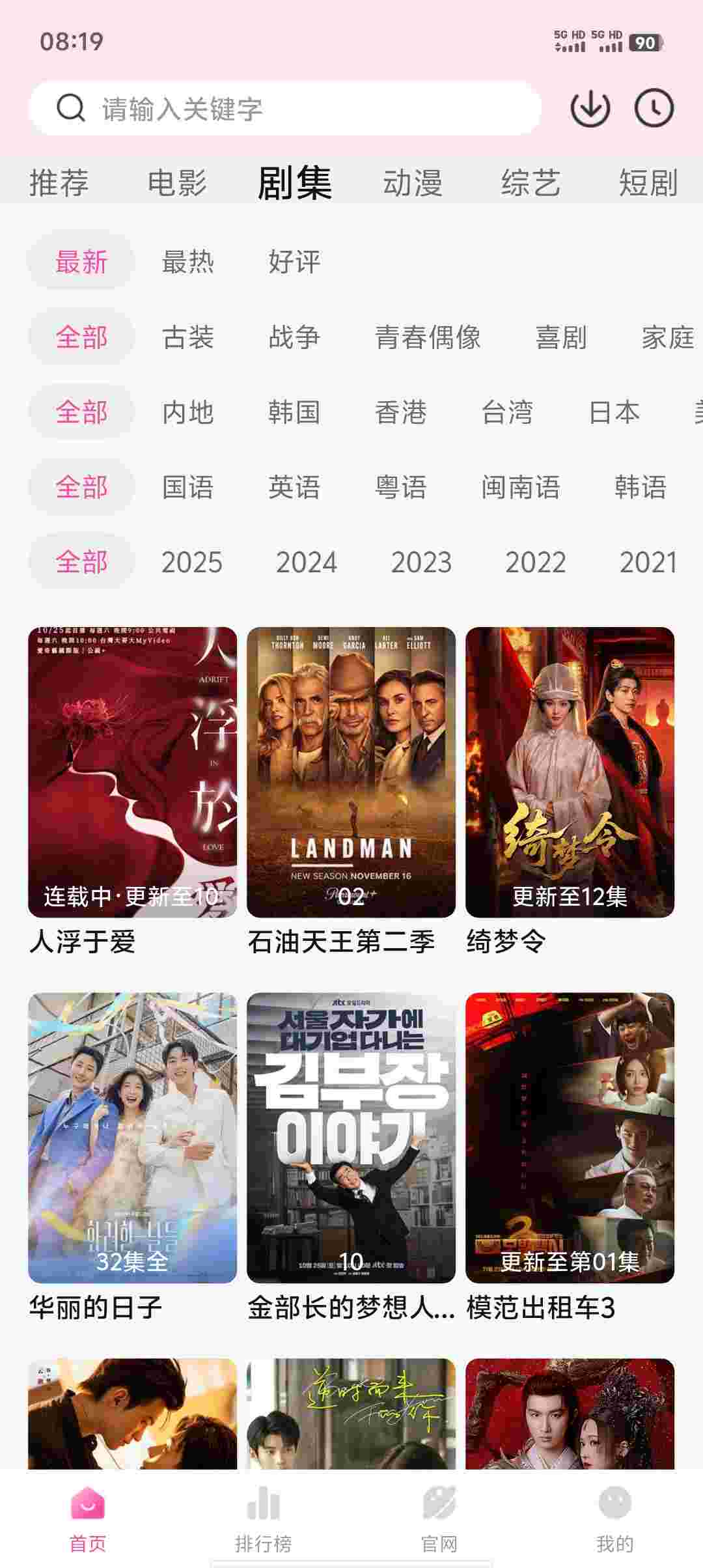Viewport: 703px width, 1568px height.
Task: Switch to 我的 profile tab
Action: point(614,1519)
